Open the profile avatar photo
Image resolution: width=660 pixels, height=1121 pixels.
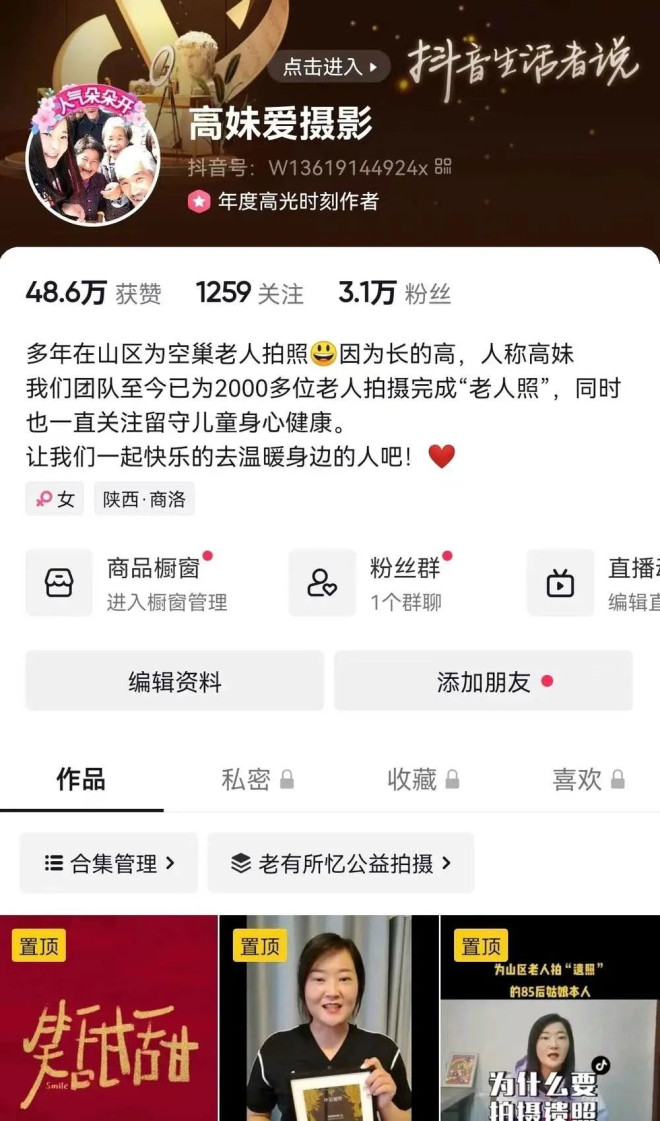(93, 158)
